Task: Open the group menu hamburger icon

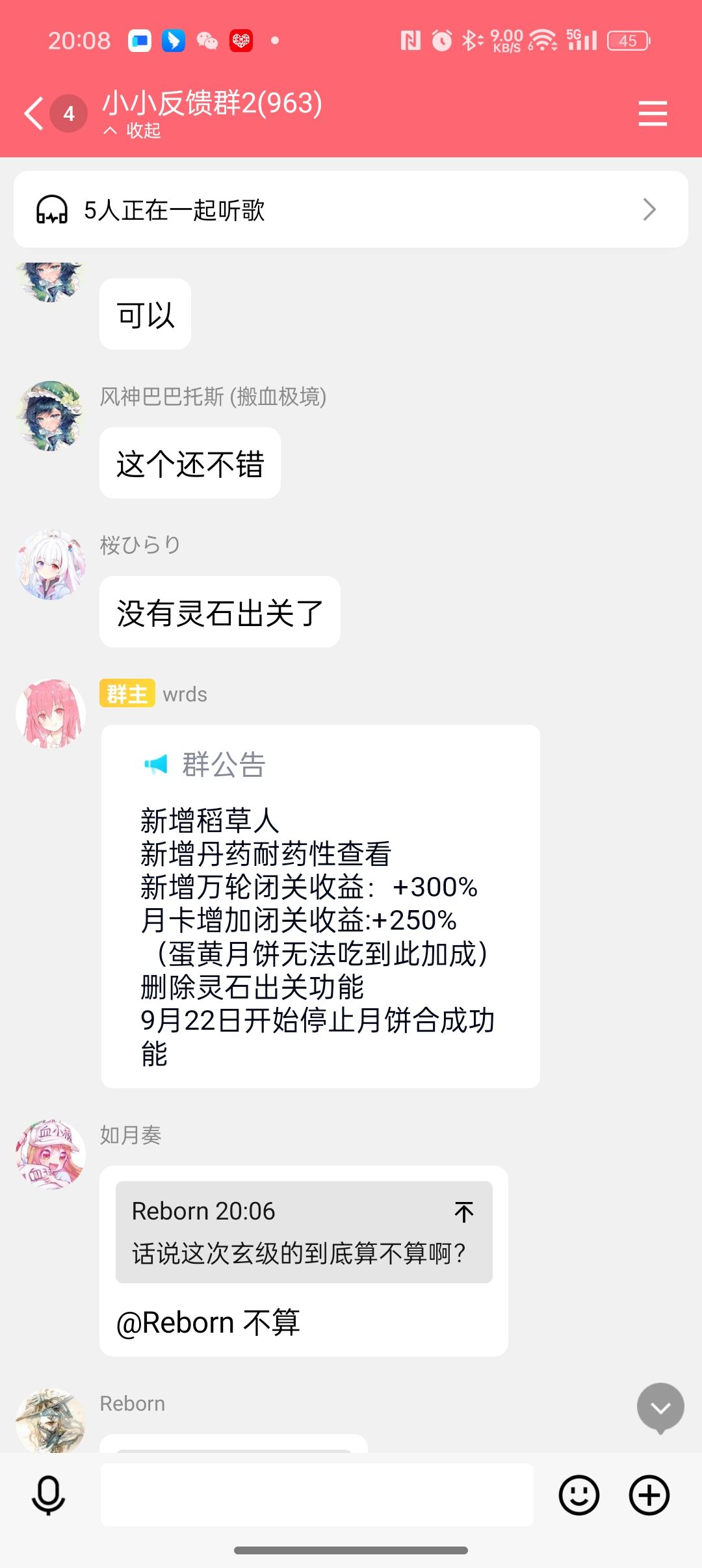Action: pos(653,114)
